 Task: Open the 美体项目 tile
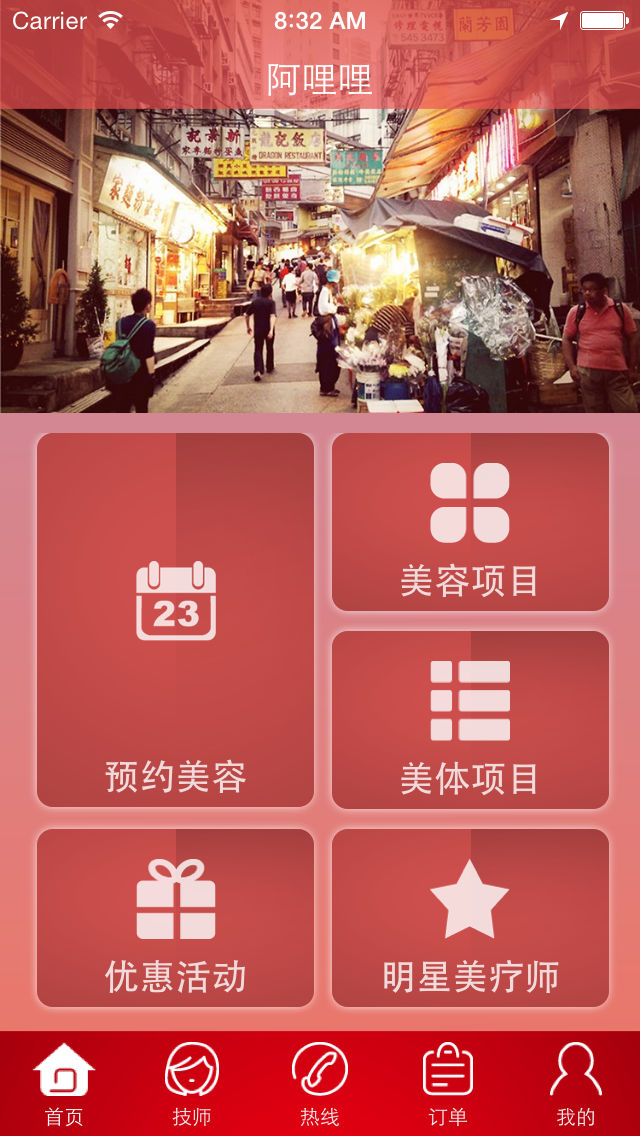click(470, 720)
